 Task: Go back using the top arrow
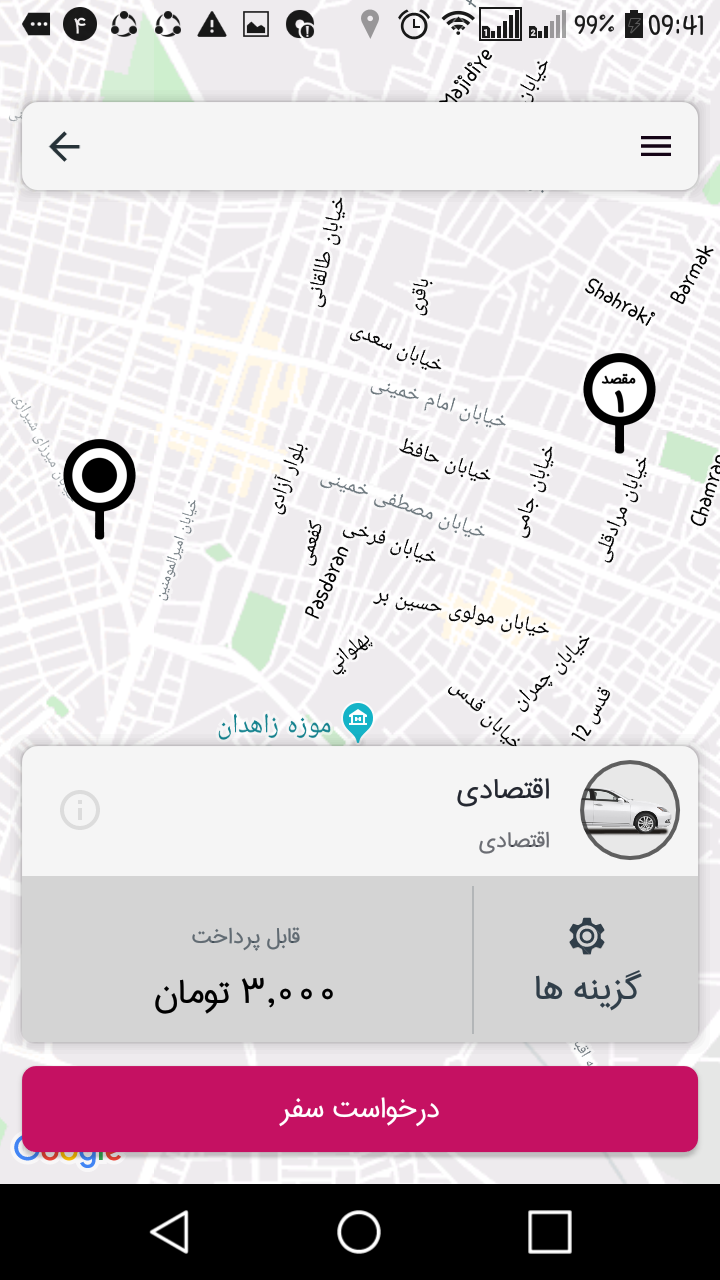pyautogui.click(x=65, y=147)
